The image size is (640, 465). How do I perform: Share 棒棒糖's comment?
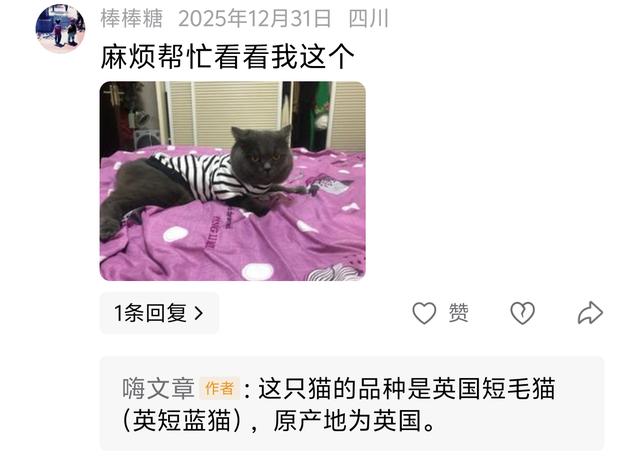coord(590,313)
